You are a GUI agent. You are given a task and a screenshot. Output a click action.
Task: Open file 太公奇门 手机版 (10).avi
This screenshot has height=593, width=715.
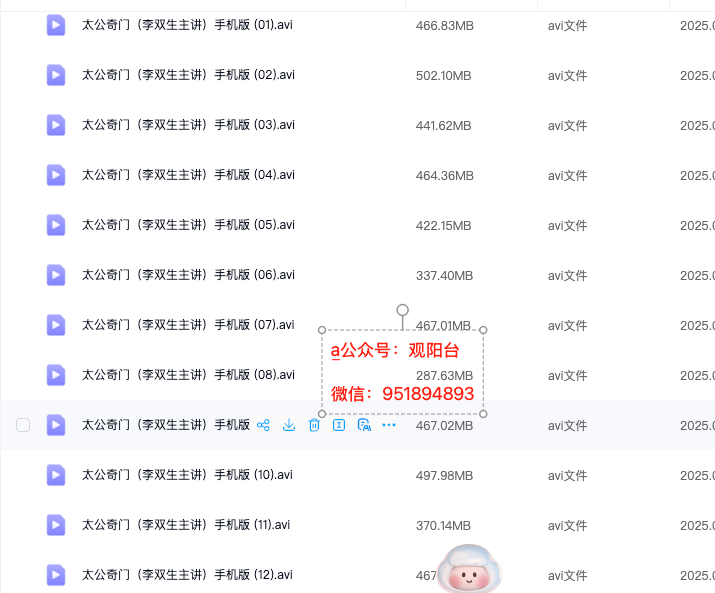coord(188,475)
